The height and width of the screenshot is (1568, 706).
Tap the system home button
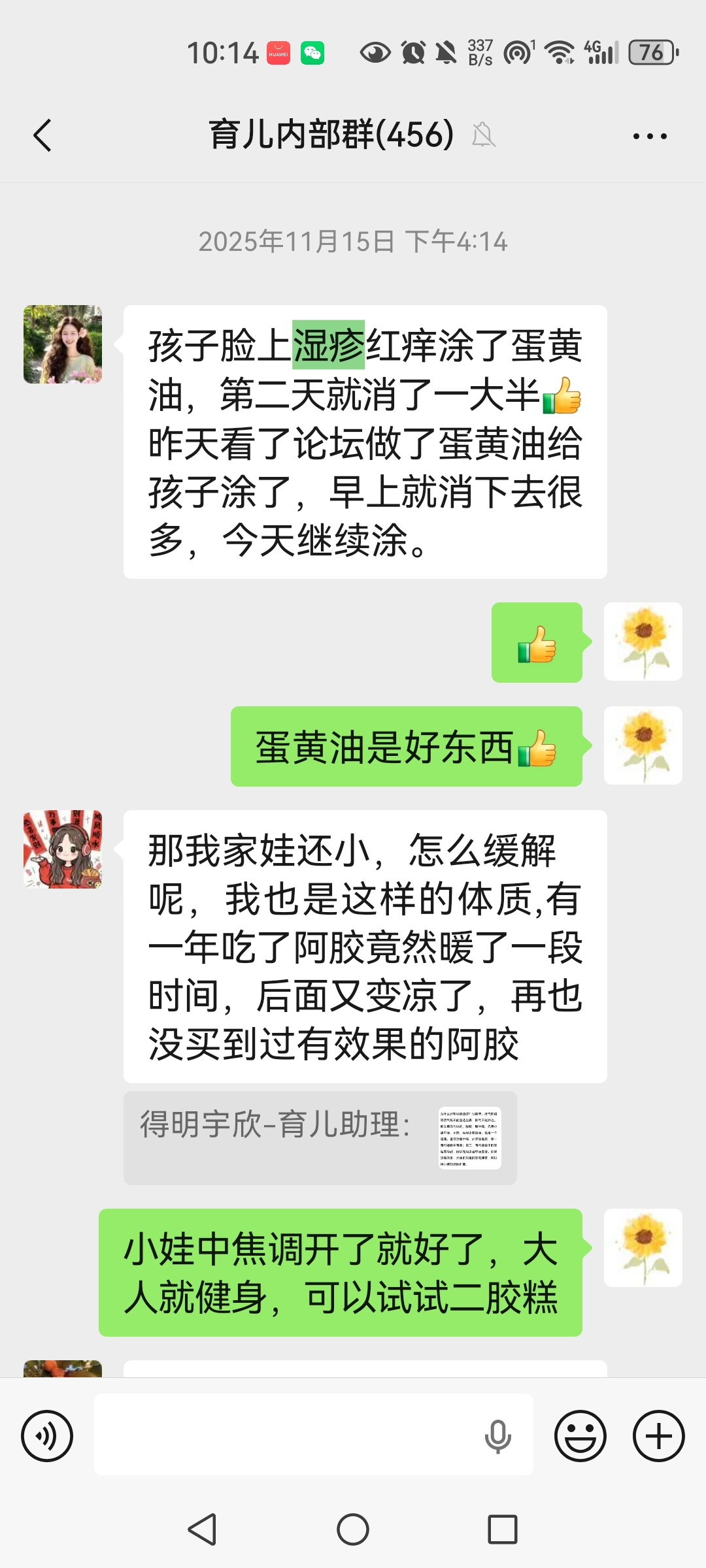pyautogui.click(x=353, y=1529)
